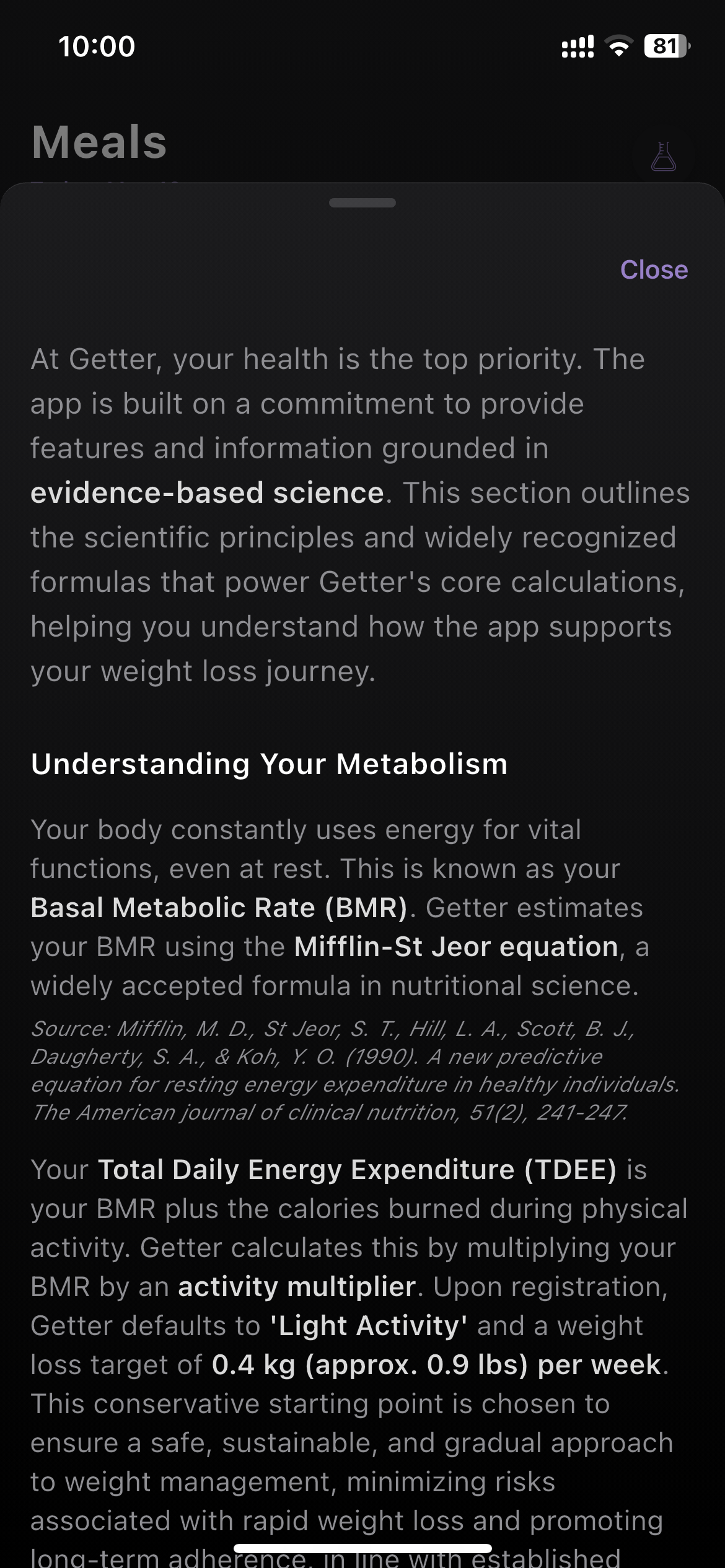Select the Understanding Your Metabolism heading
The width and height of the screenshot is (725, 1568).
click(x=269, y=764)
